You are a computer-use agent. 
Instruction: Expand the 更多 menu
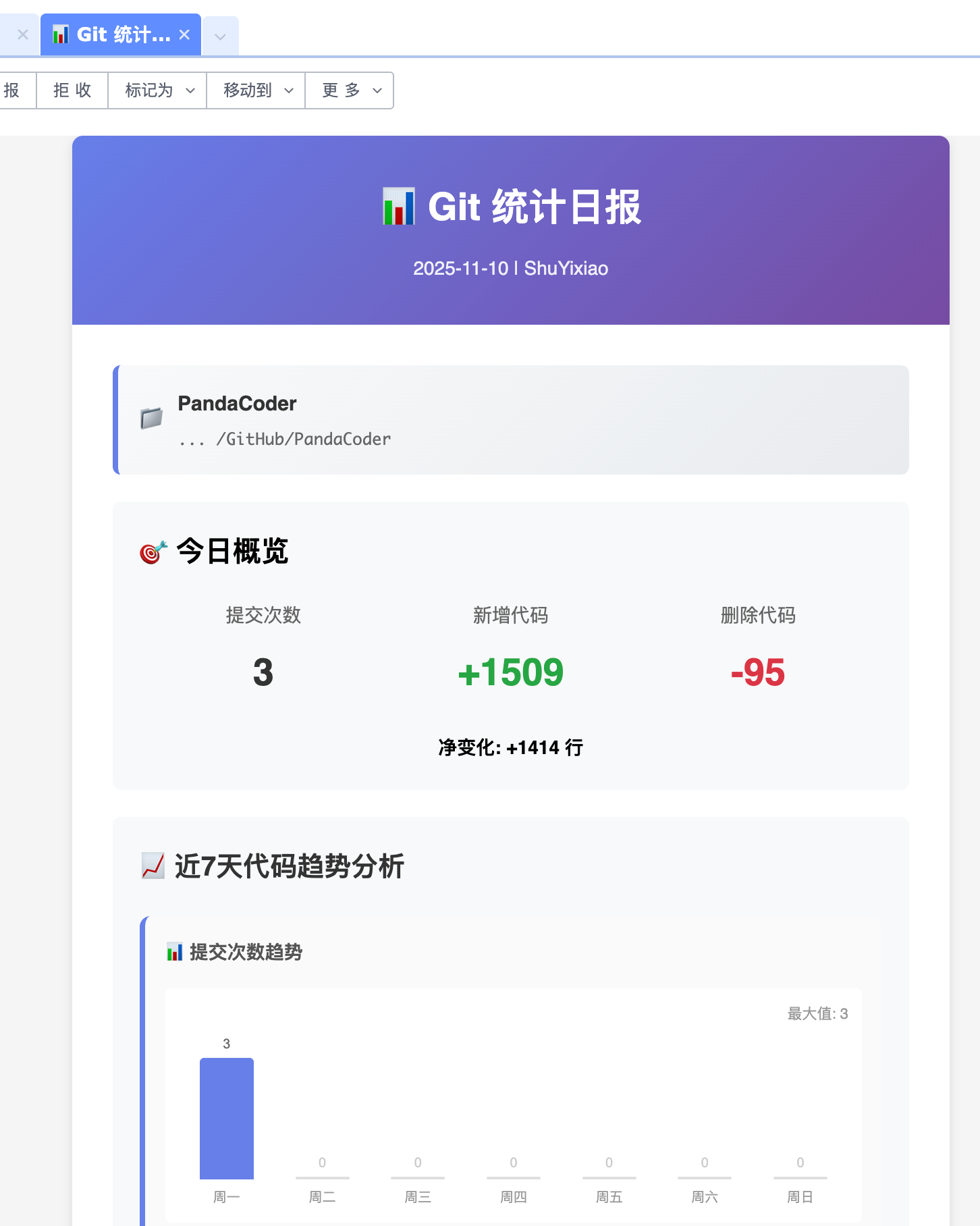tap(349, 90)
